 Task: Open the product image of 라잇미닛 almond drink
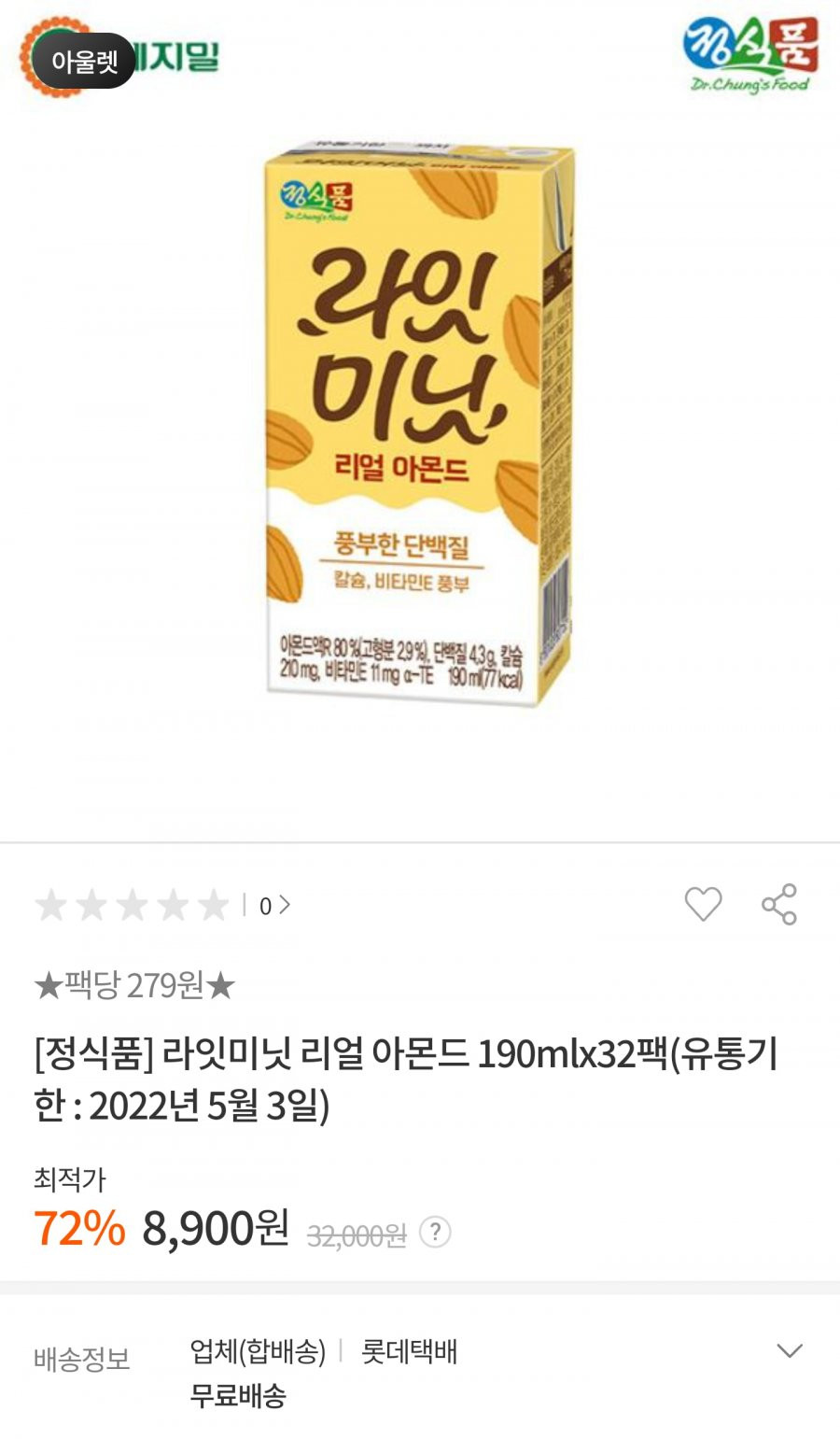[x=418, y=425]
